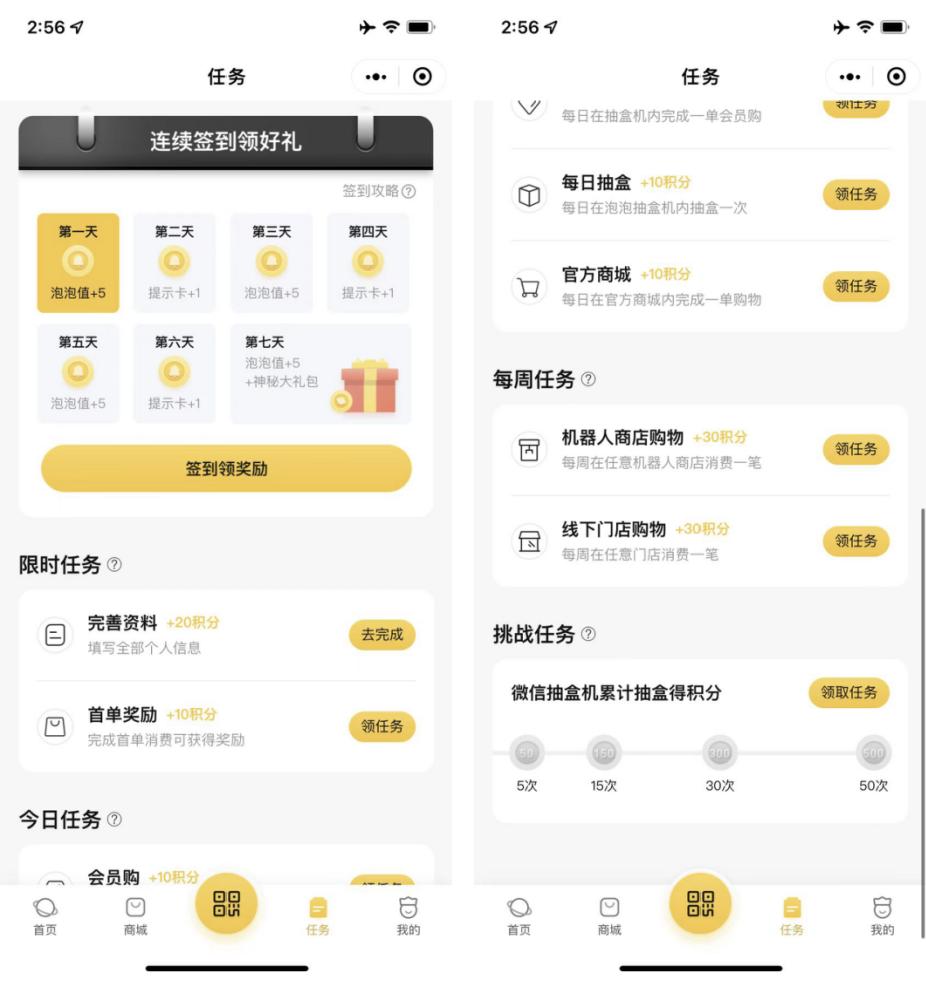Open the help icon beside 限时任务
926x982 pixels.
tap(115, 565)
